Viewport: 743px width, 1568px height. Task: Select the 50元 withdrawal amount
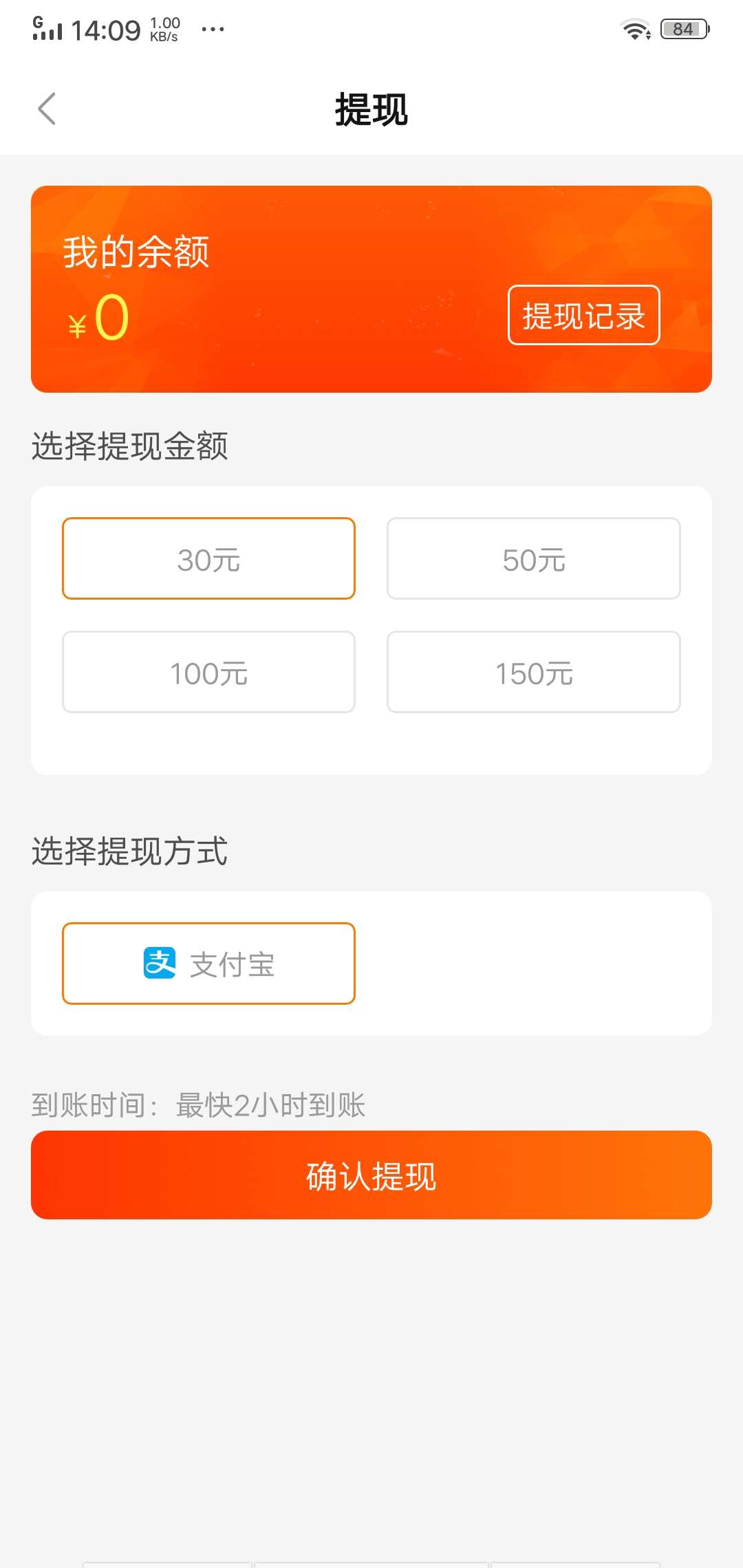534,558
